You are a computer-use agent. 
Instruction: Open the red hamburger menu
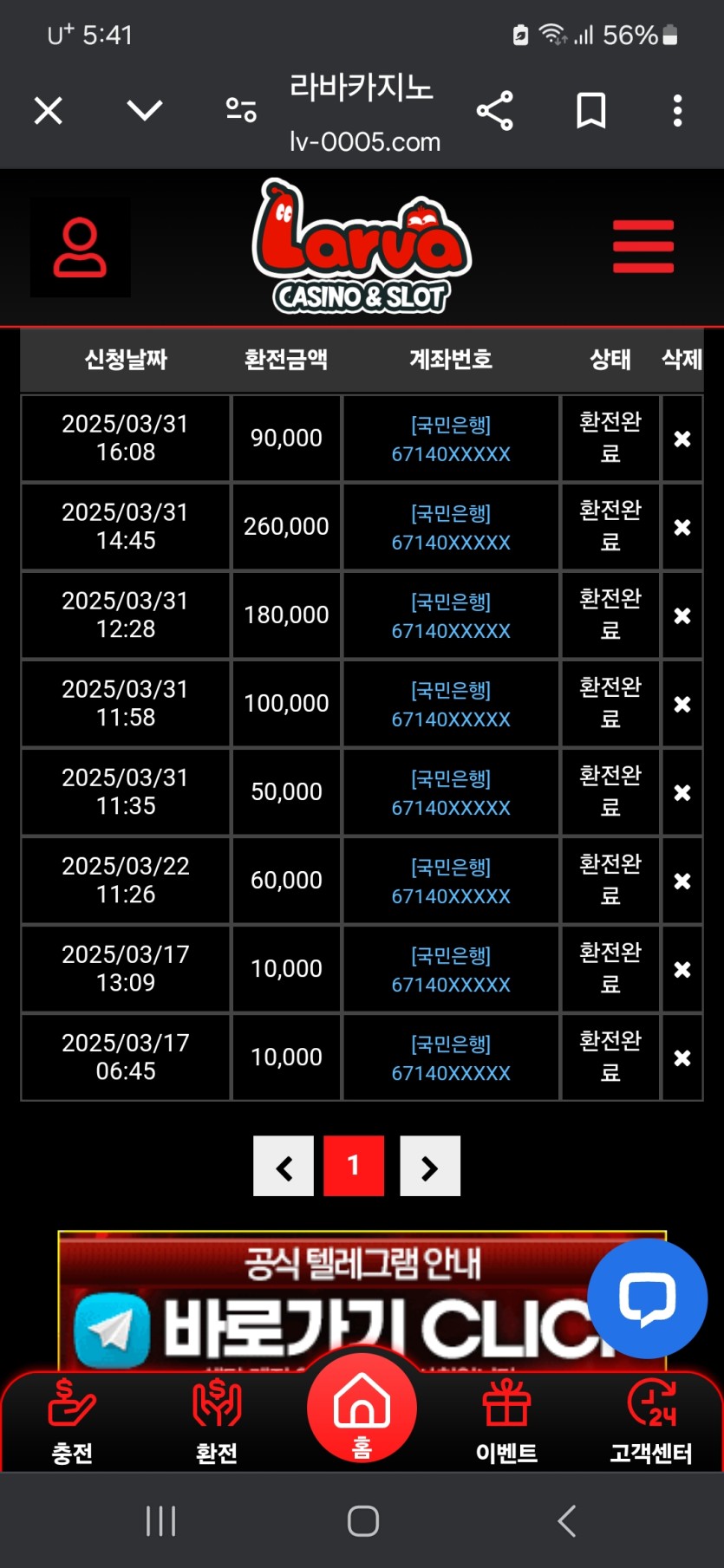[643, 246]
